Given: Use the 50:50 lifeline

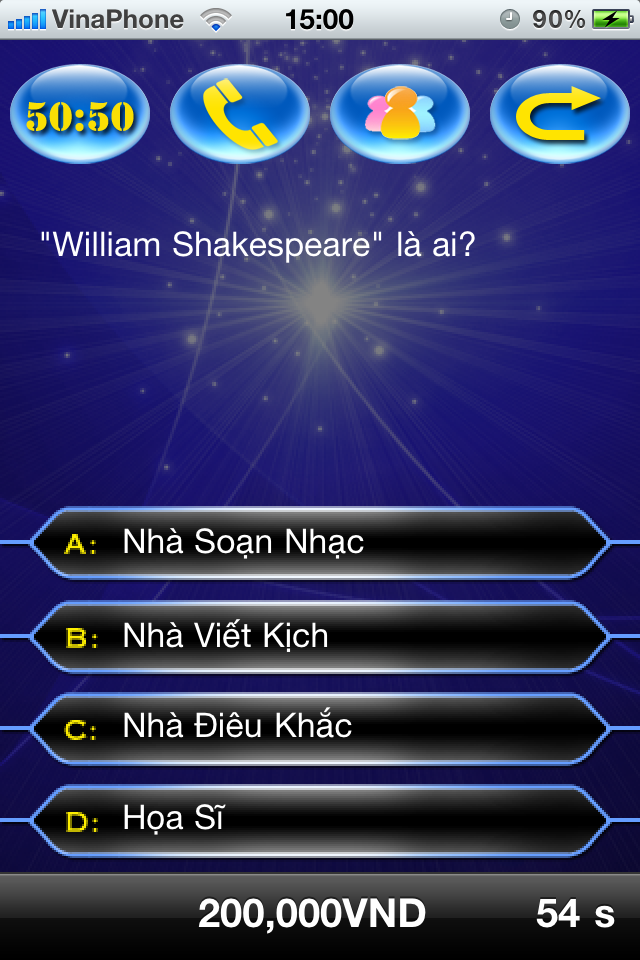Looking at the screenshot, I should pyautogui.click(x=80, y=114).
